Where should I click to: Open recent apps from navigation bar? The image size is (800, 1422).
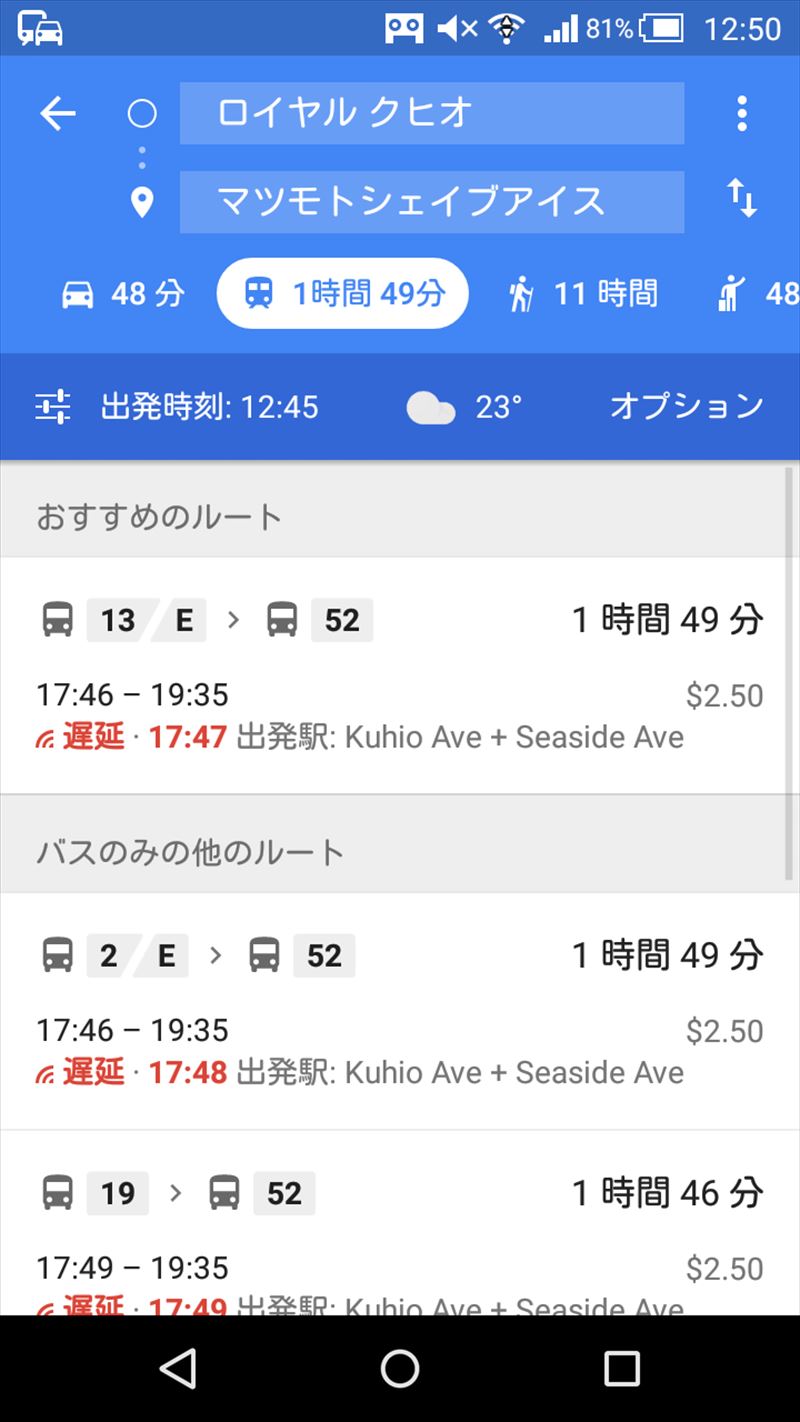click(622, 1369)
